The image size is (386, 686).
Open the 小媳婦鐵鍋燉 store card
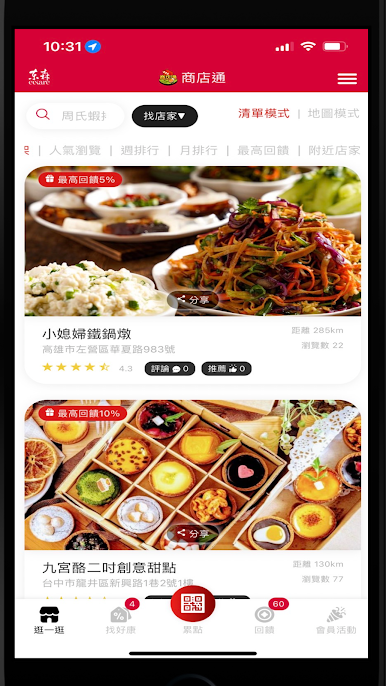click(x=193, y=275)
